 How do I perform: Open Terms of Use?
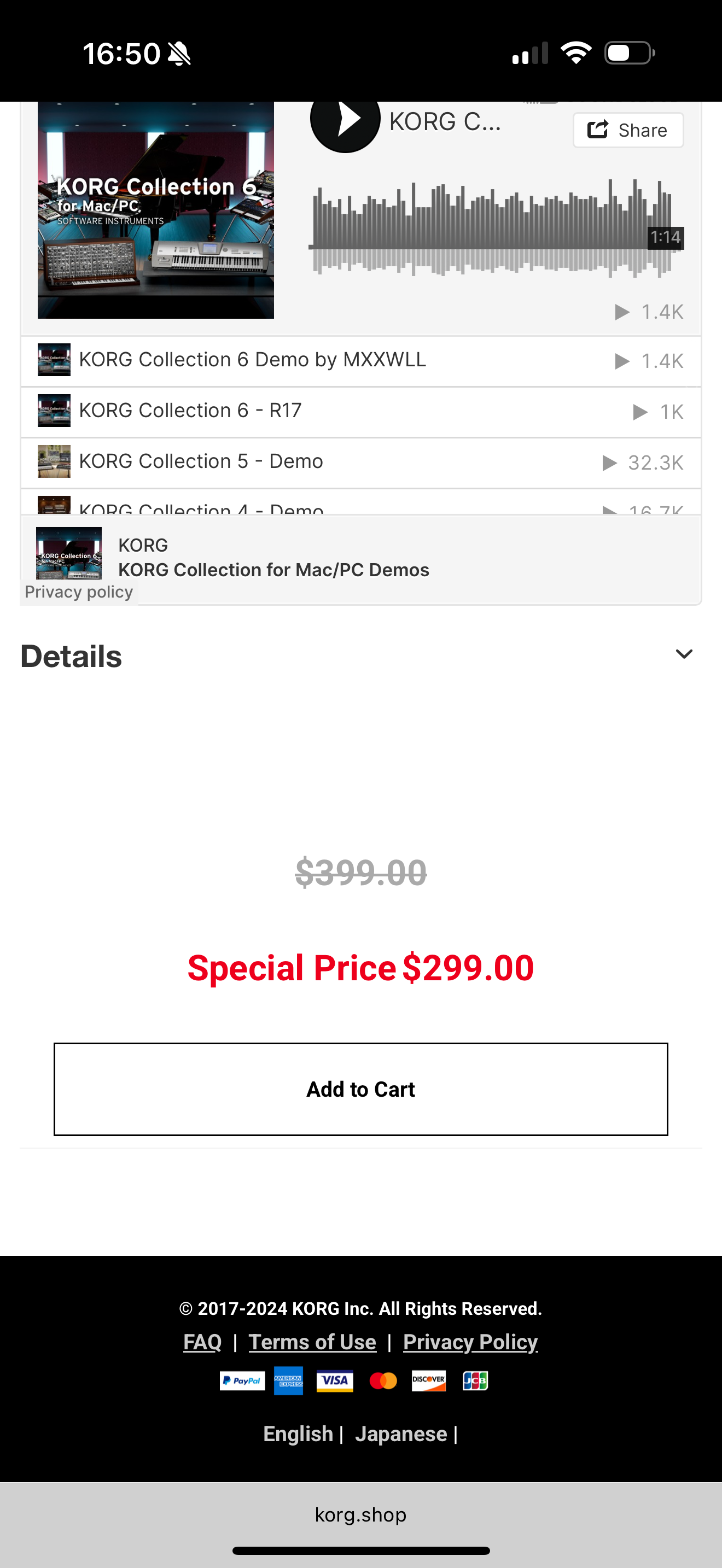pos(312,1342)
